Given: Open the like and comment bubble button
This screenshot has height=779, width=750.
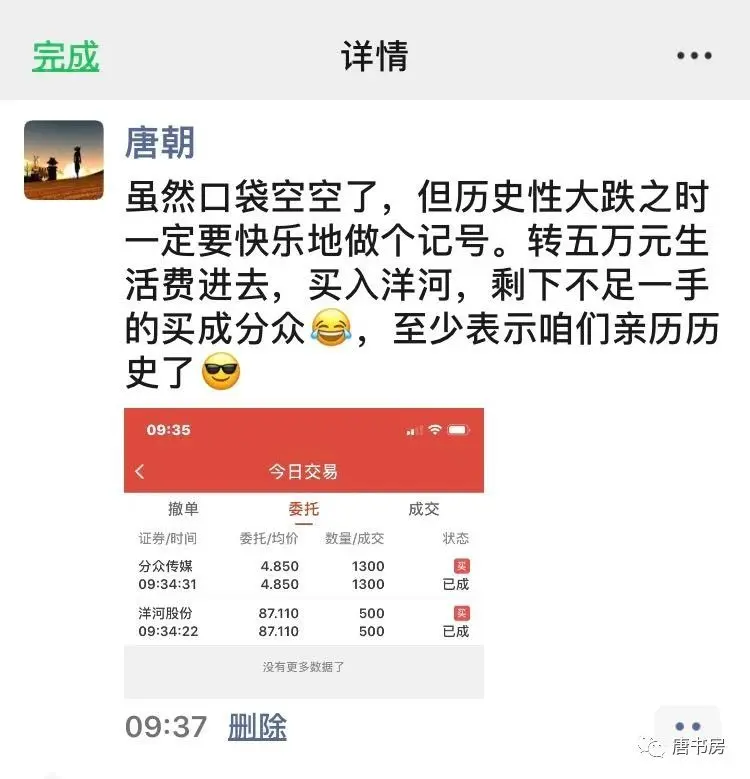Looking at the screenshot, I should 687,727.
